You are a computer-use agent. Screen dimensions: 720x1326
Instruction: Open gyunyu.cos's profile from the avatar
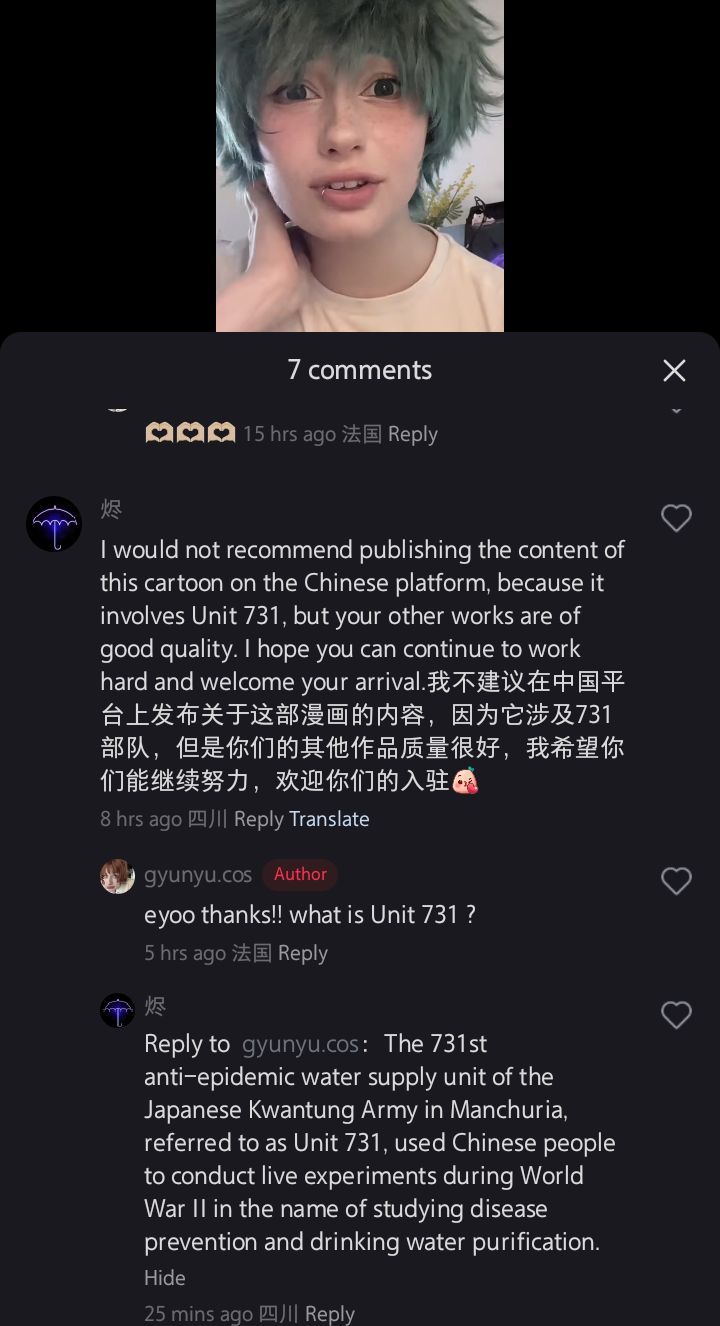point(117,876)
